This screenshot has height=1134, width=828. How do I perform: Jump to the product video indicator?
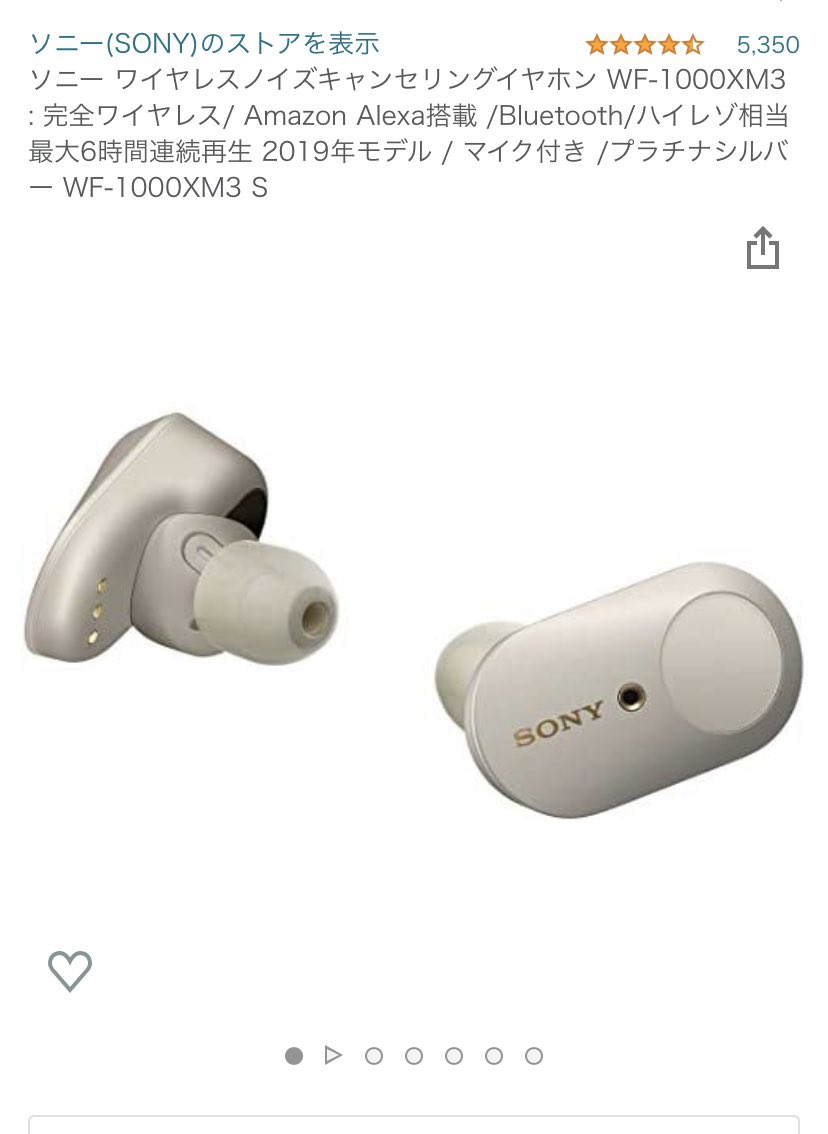click(x=333, y=1055)
